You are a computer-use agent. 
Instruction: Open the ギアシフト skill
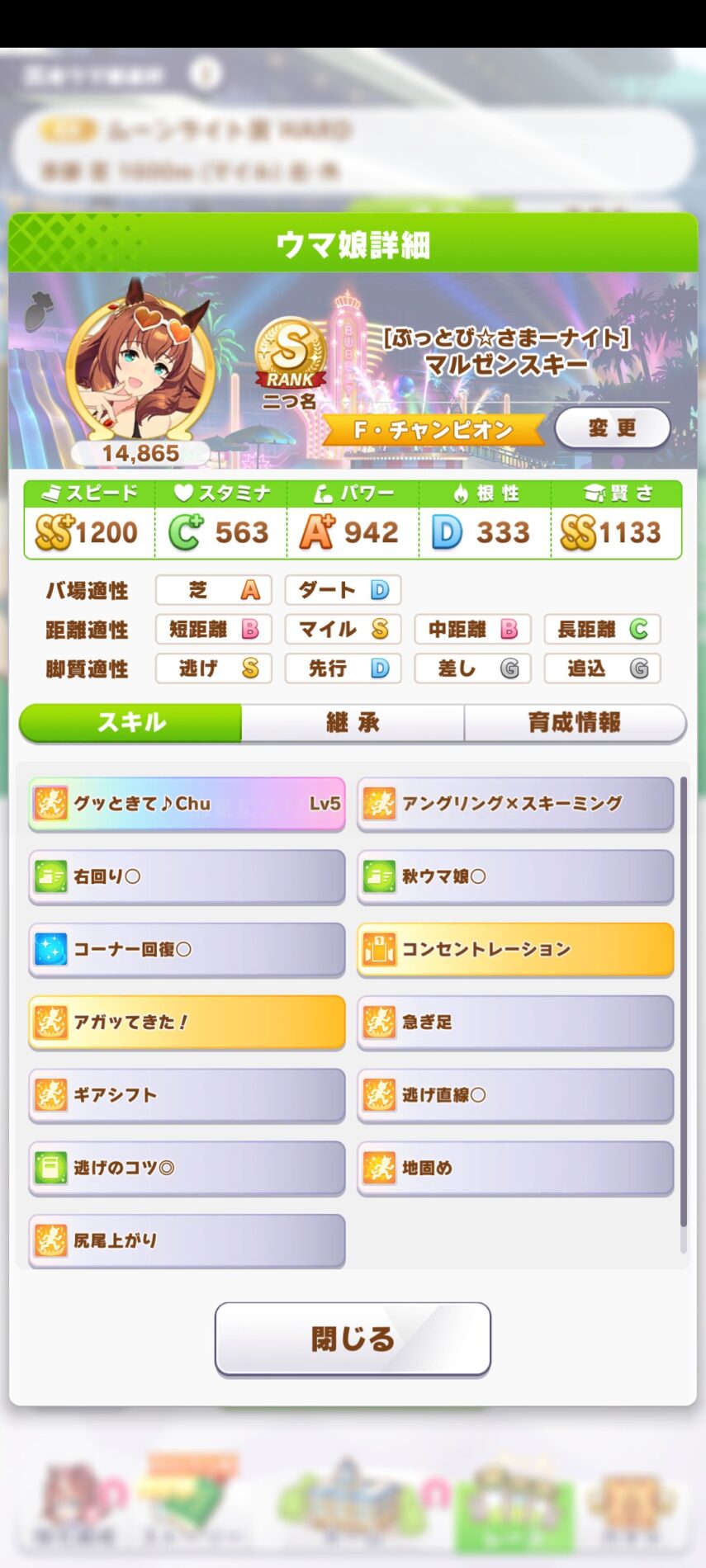[187, 1095]
